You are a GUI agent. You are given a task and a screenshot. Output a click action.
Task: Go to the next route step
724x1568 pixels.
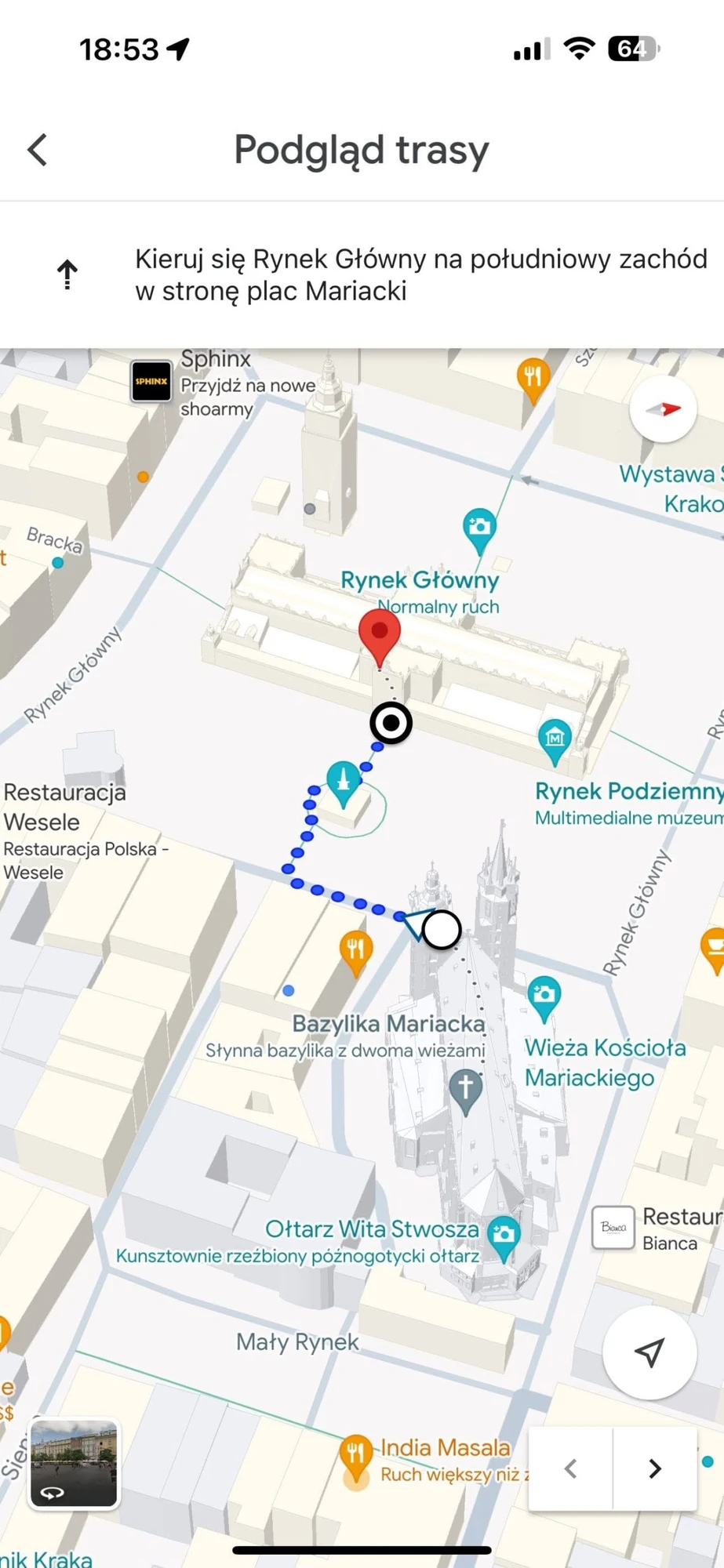(654, 1468)
